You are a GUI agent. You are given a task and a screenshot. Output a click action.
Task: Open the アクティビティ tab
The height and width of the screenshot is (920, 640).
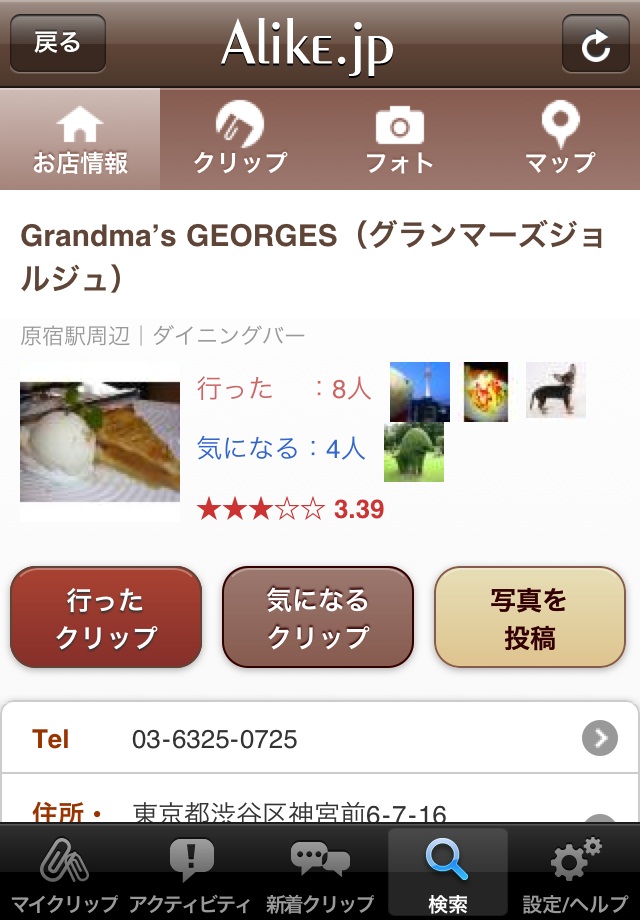click(191, 872)
